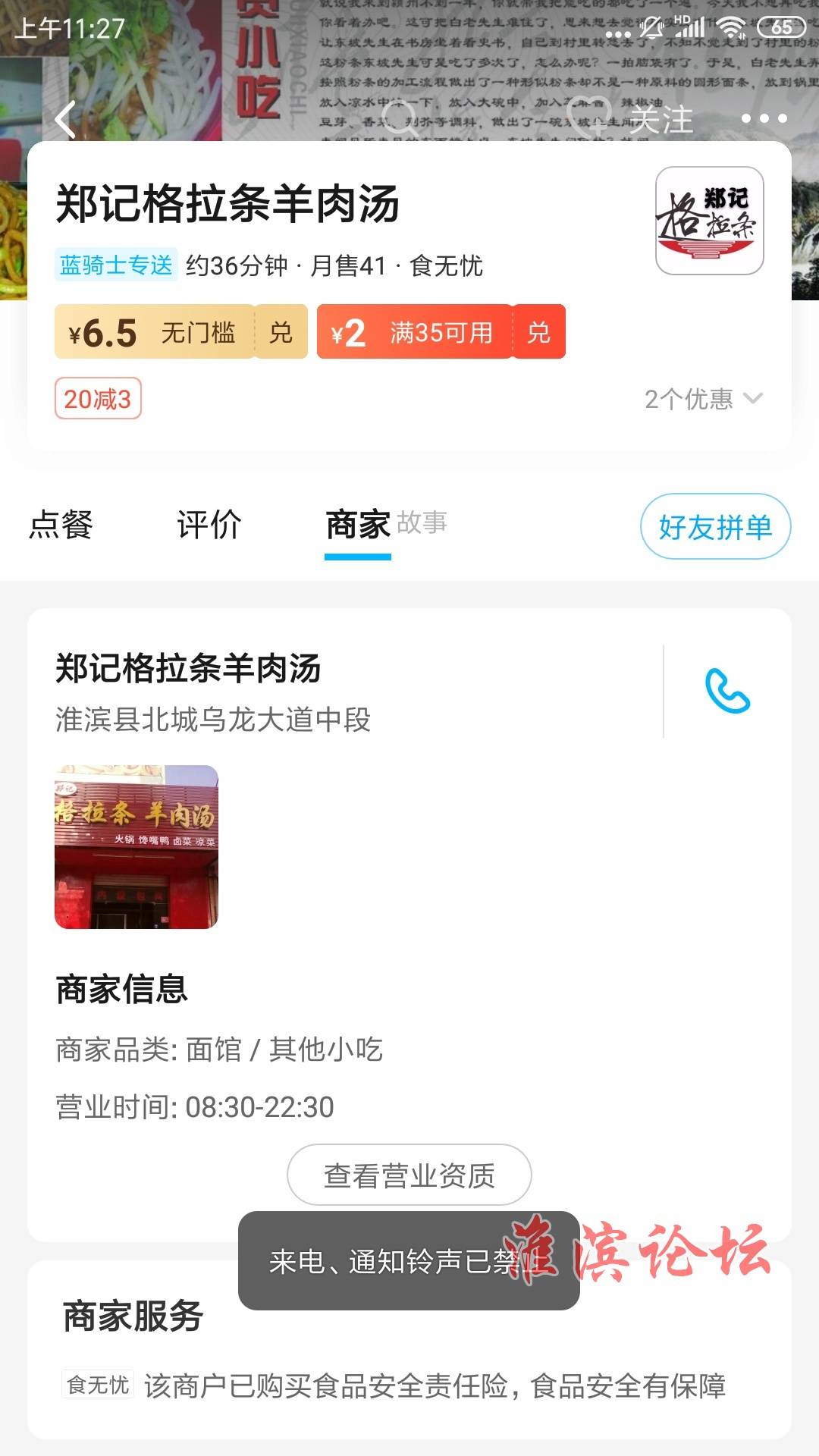Switch to the 点餐 tab
This screenshot has height=1456, width=819.
61,525
